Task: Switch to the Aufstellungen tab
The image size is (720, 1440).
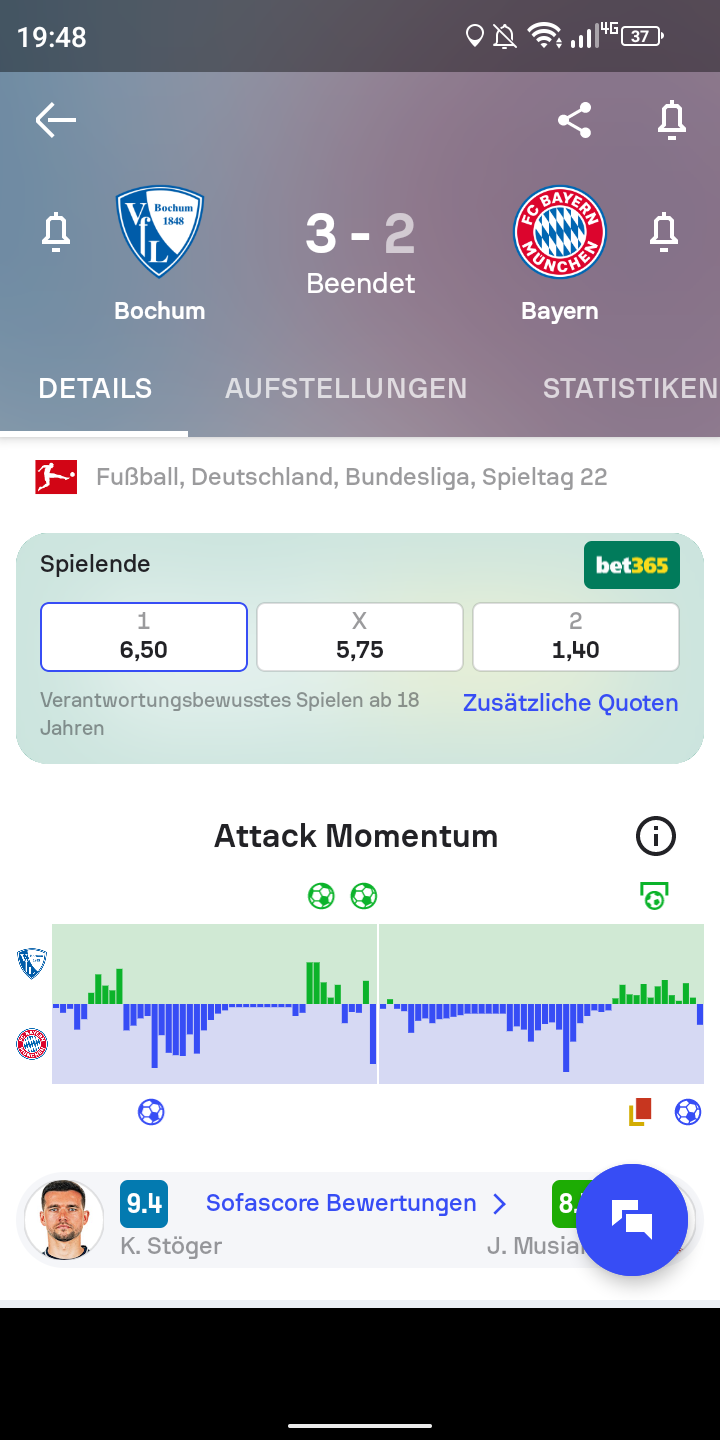Action: click(346, 388)
